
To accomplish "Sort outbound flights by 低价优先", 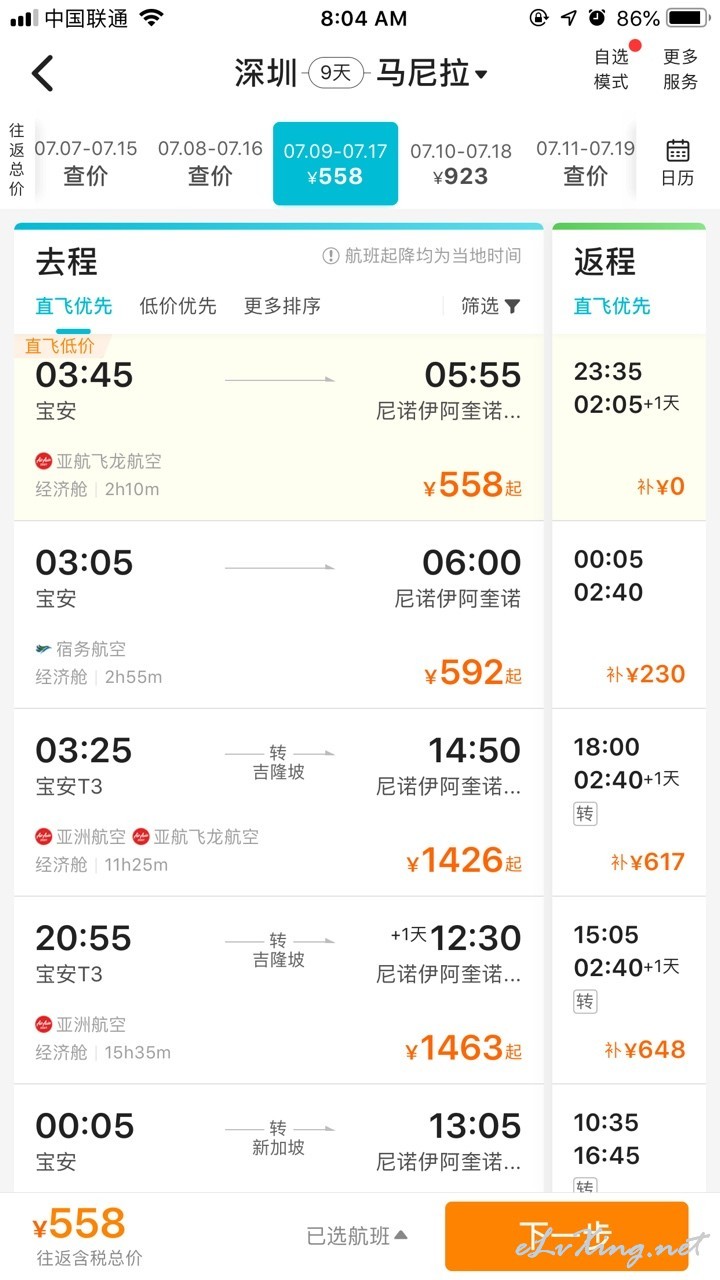I will [178, 306].
